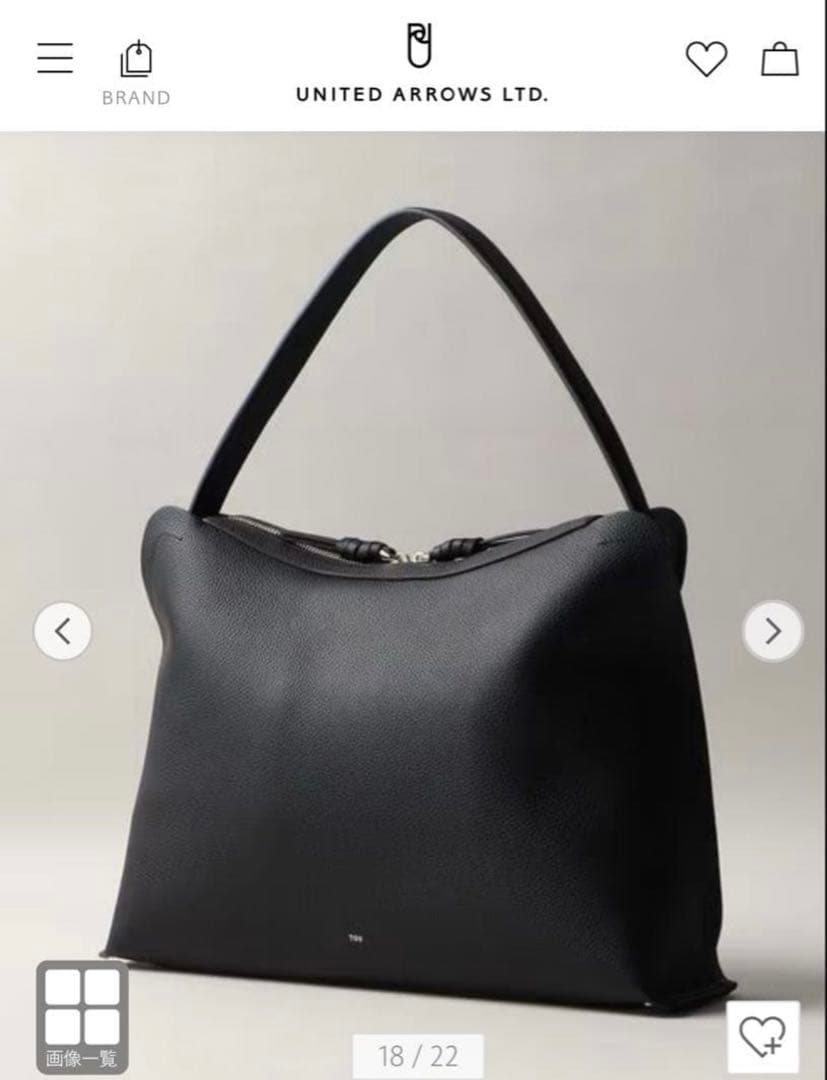Add this bag to favorites

763,1037
